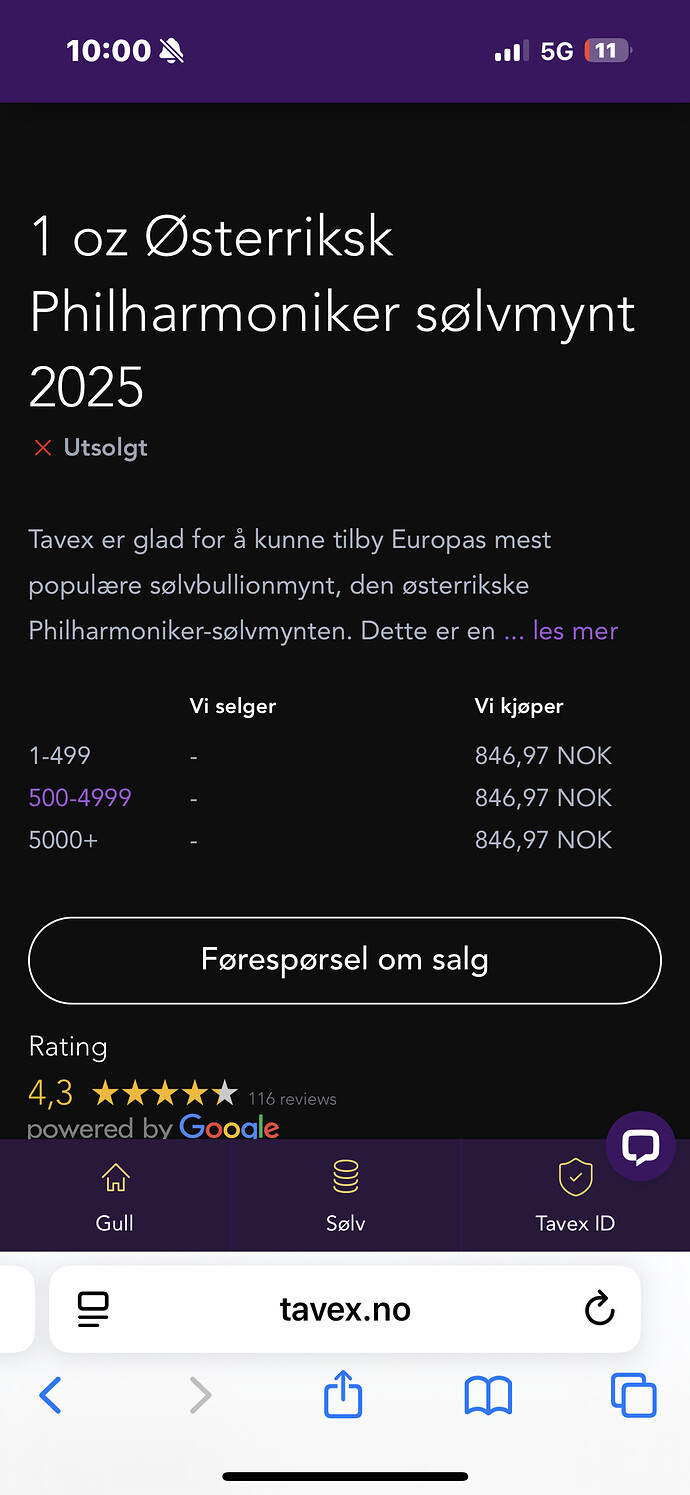
Task: Tap the 'Forespørsel om salg' button
Action: (345, 960)
